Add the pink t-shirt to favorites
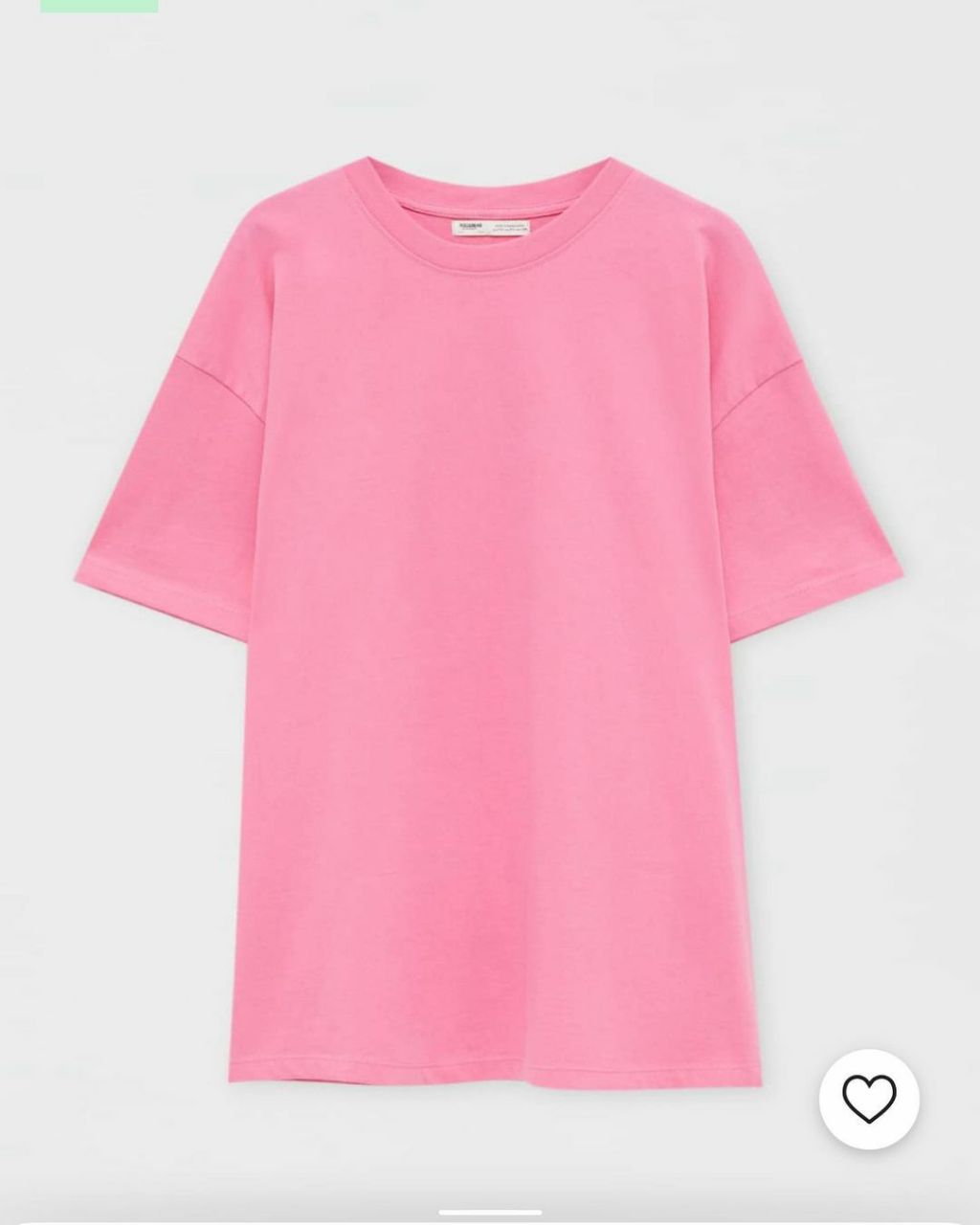The image size is (980, 1225). pos(869,1099)
